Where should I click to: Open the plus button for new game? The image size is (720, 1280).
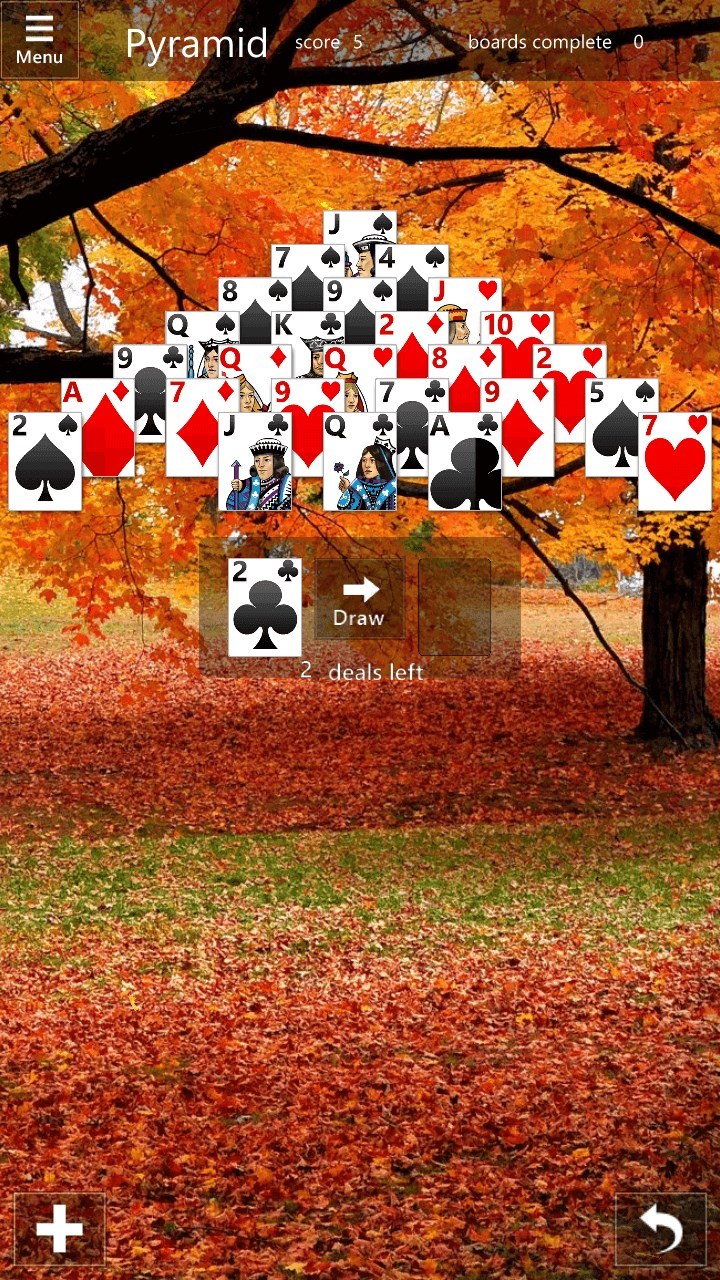(59, 1229)
